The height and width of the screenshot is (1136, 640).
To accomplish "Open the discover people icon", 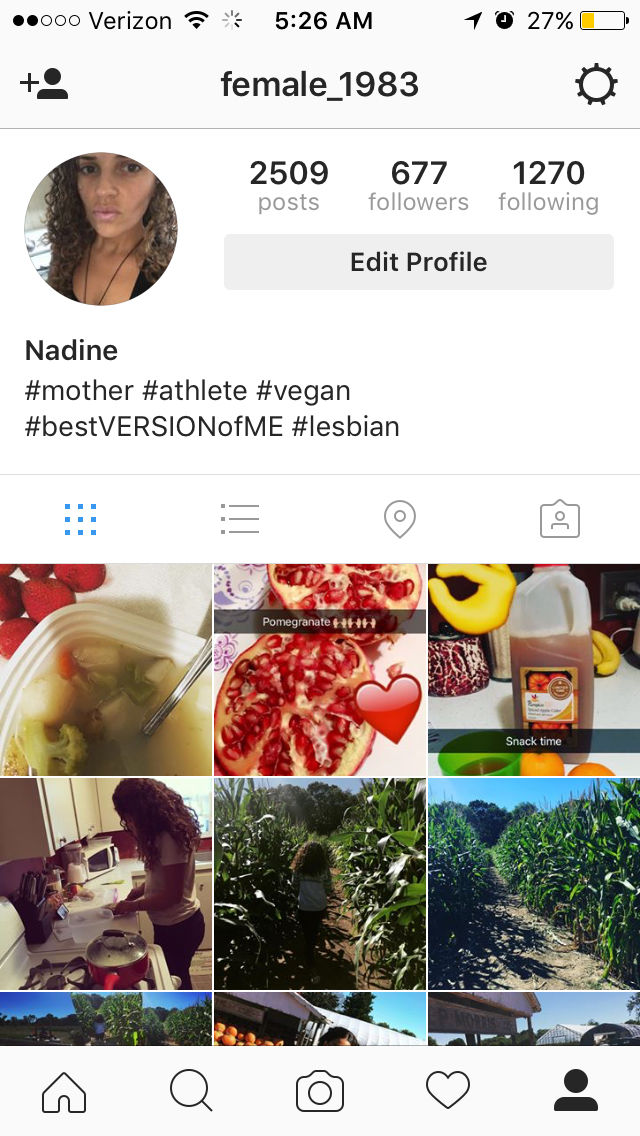I will 44,85.
